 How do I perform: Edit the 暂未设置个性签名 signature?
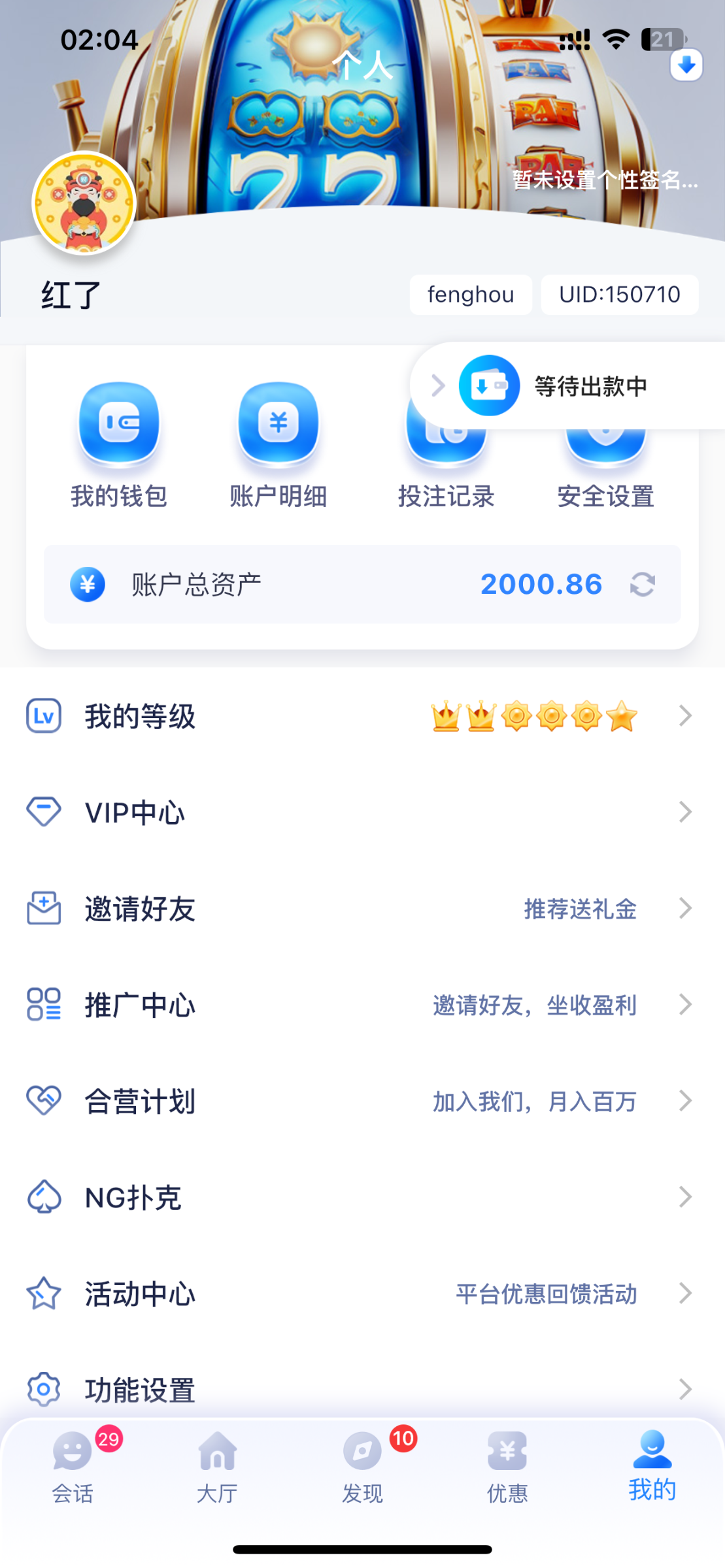click(605, 179)
